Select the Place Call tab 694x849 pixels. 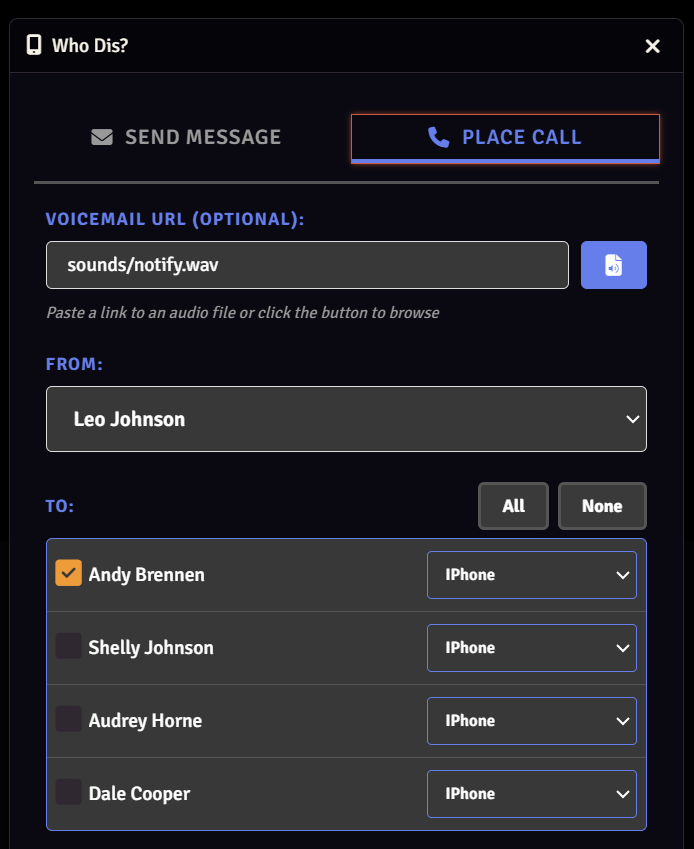[x=505, y=137]
